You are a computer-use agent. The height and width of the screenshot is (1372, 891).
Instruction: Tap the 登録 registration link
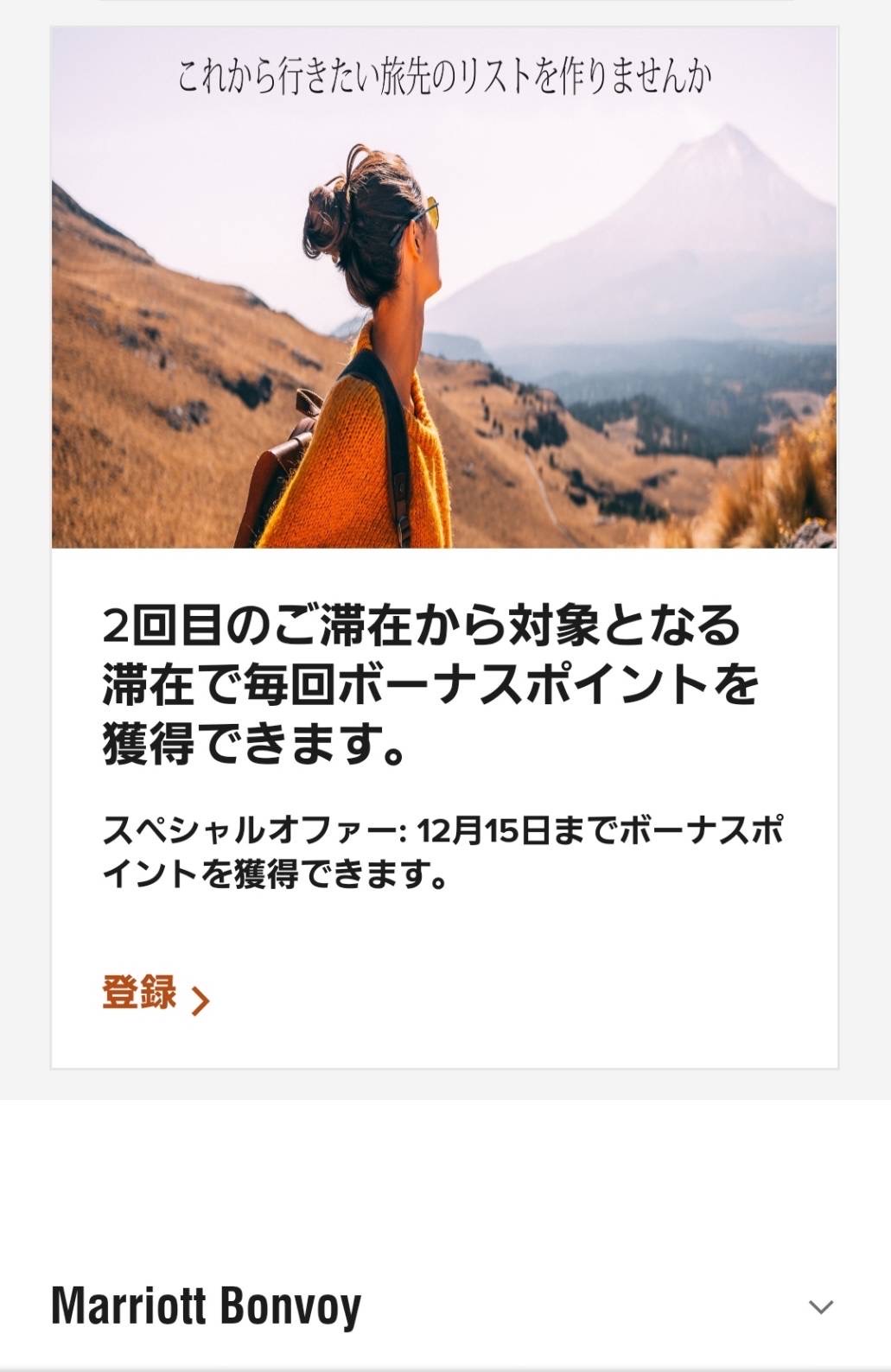[x=156, y=994]
